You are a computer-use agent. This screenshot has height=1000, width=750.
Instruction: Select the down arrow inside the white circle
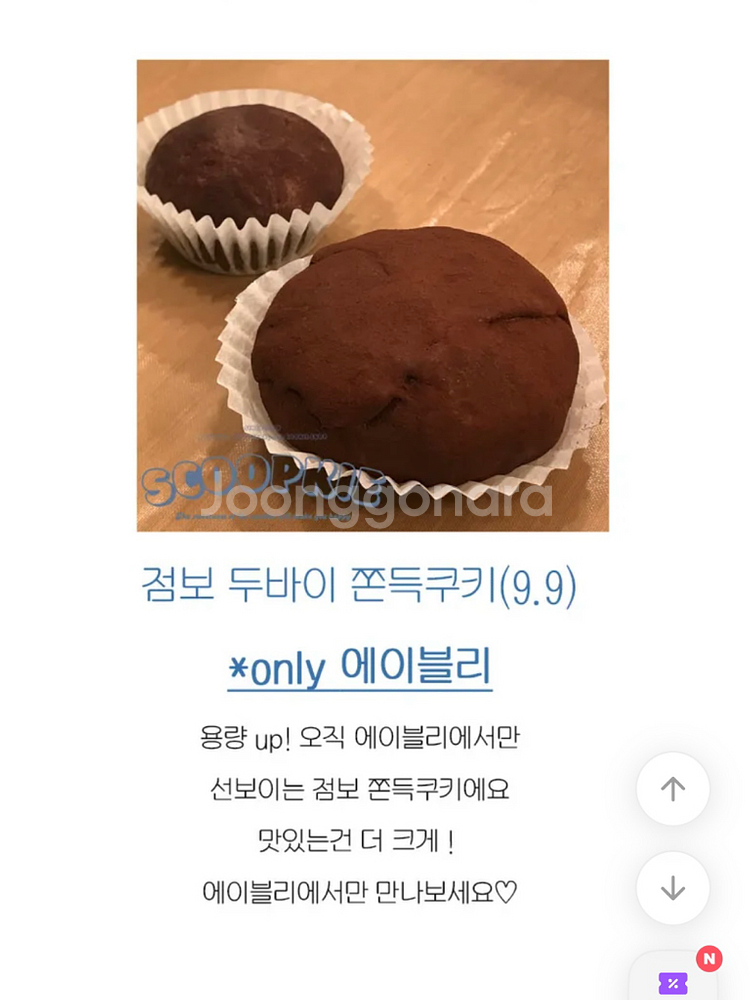point(672,888)
